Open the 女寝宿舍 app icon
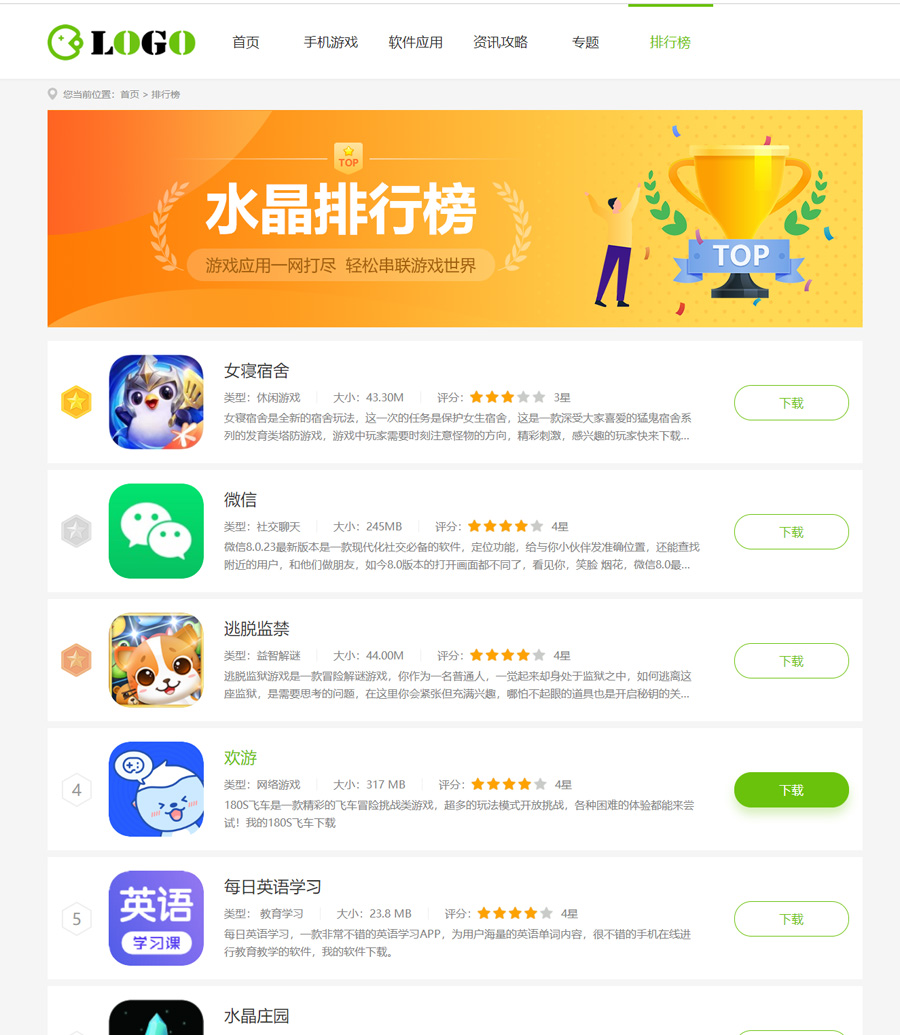Screen dimensions: 900x1035 click(x=156, y=402)
